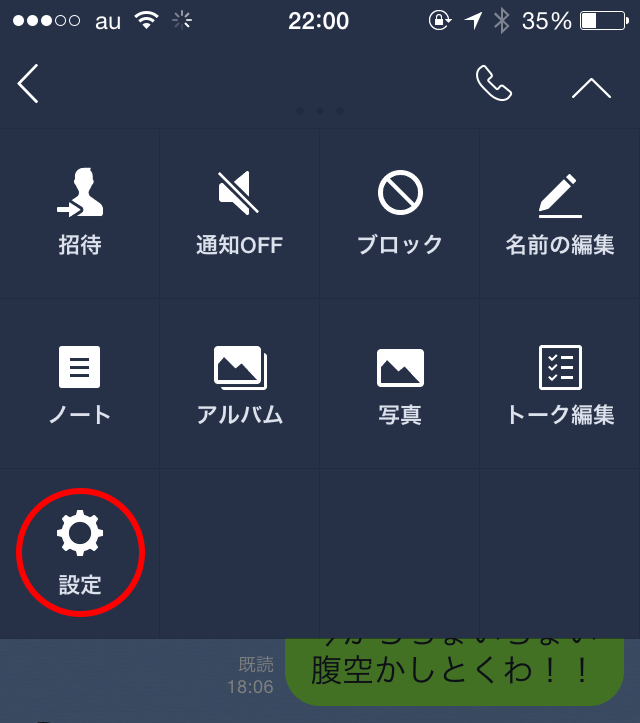640x723 pixels.
Task: Block this contact with ブロック
Action: click(x=400, y=213)
